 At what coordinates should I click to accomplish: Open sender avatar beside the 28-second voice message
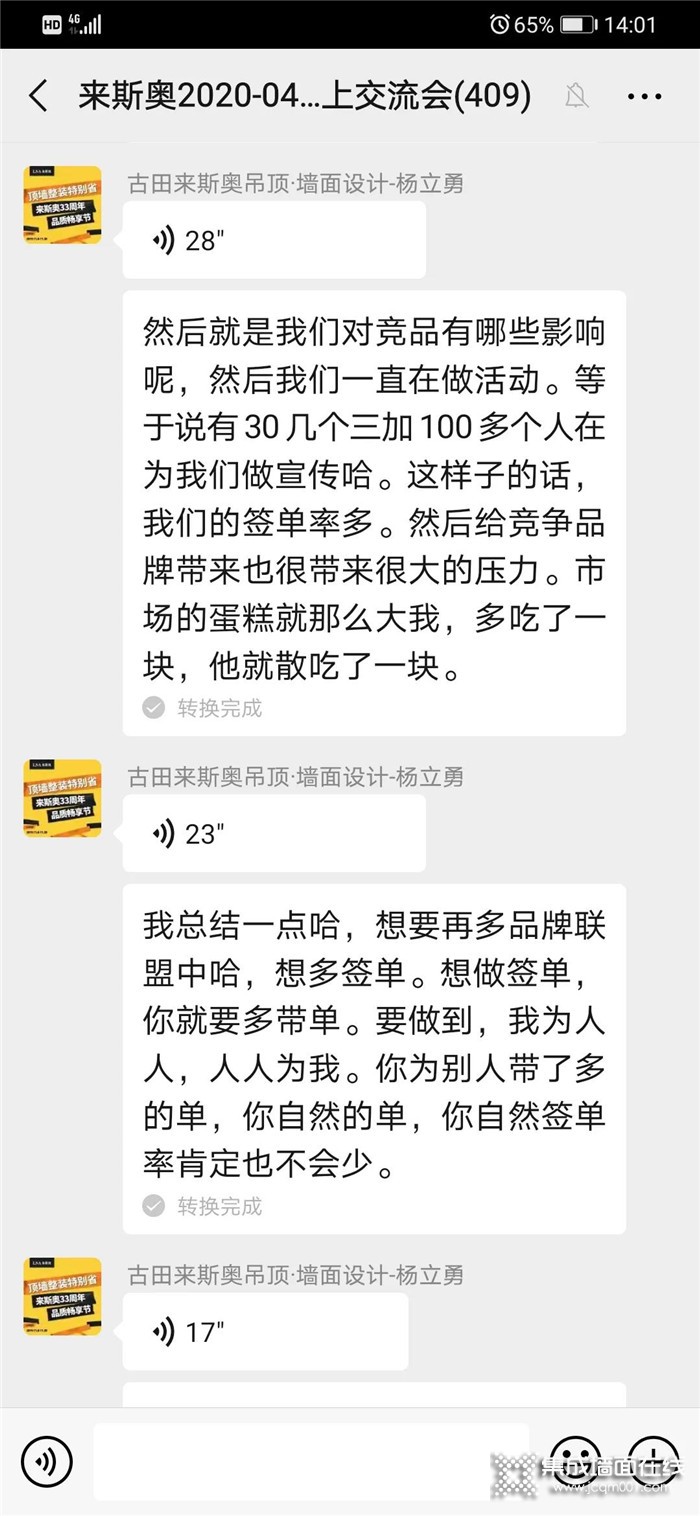(x=63, y=205)
